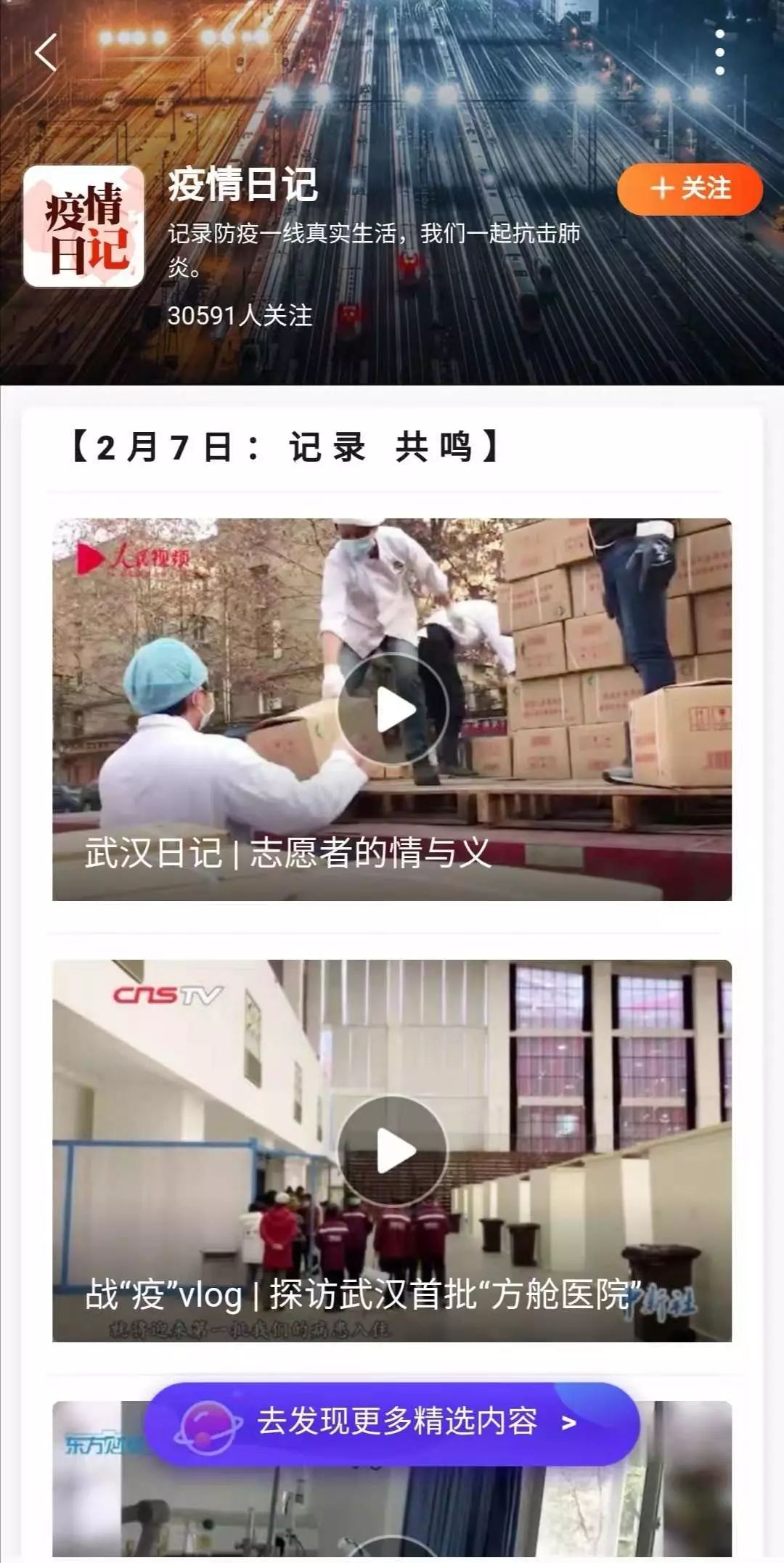Follow 疫情日记 with the 关注 button
Screen dimensions: 784x1563
pyautogui.click(x=690, y=189)
